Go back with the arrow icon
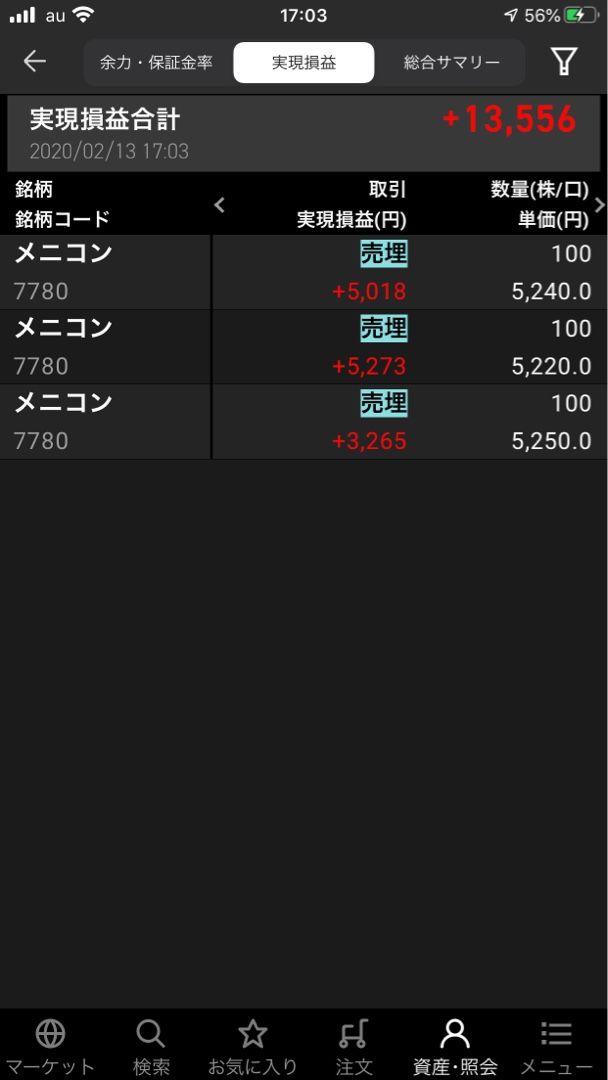Image resolution: width=608 pixels, height=1080 pixels. click(35, 62)
